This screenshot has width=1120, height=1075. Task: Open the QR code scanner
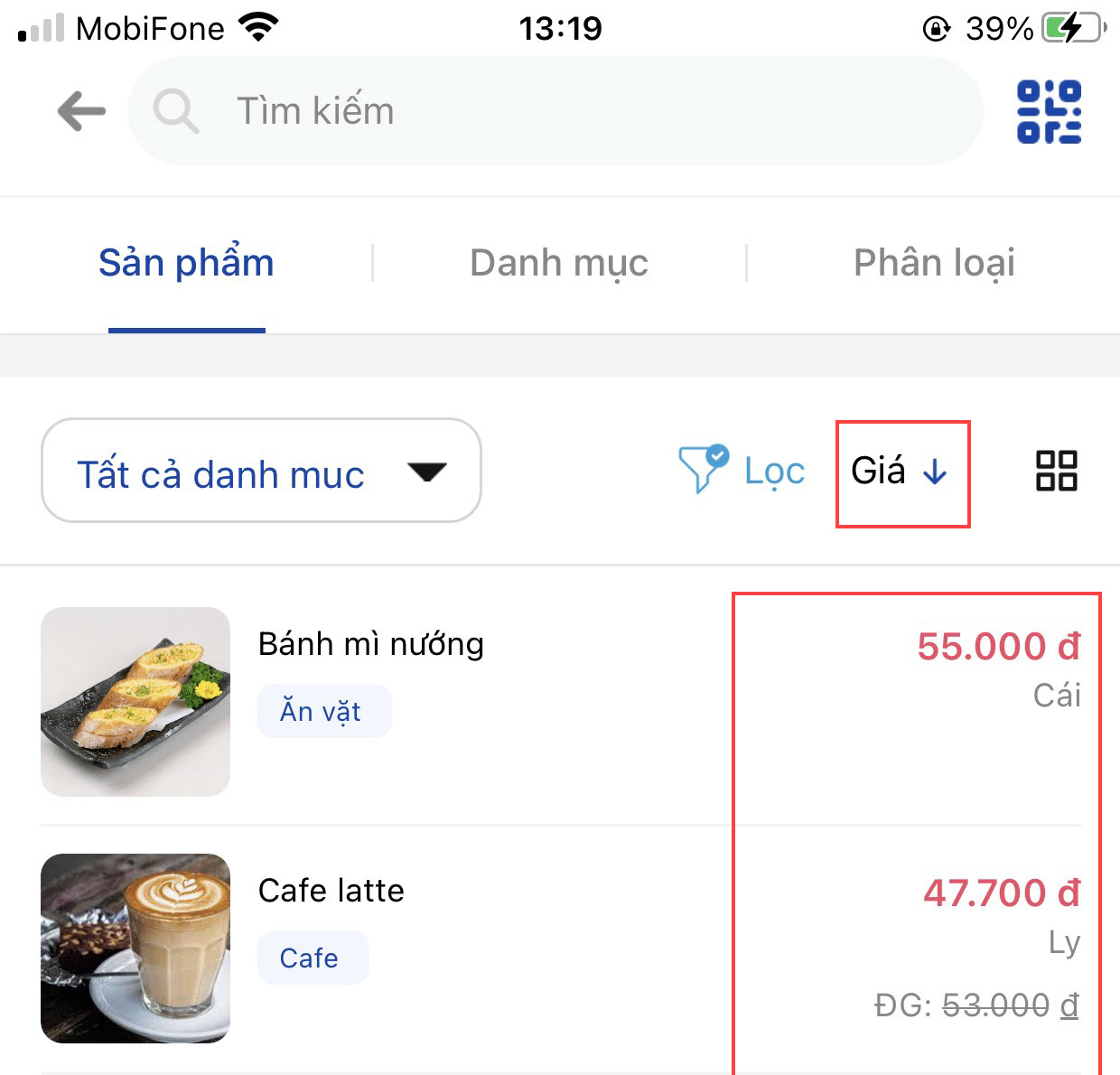[x=1049, y=112]
